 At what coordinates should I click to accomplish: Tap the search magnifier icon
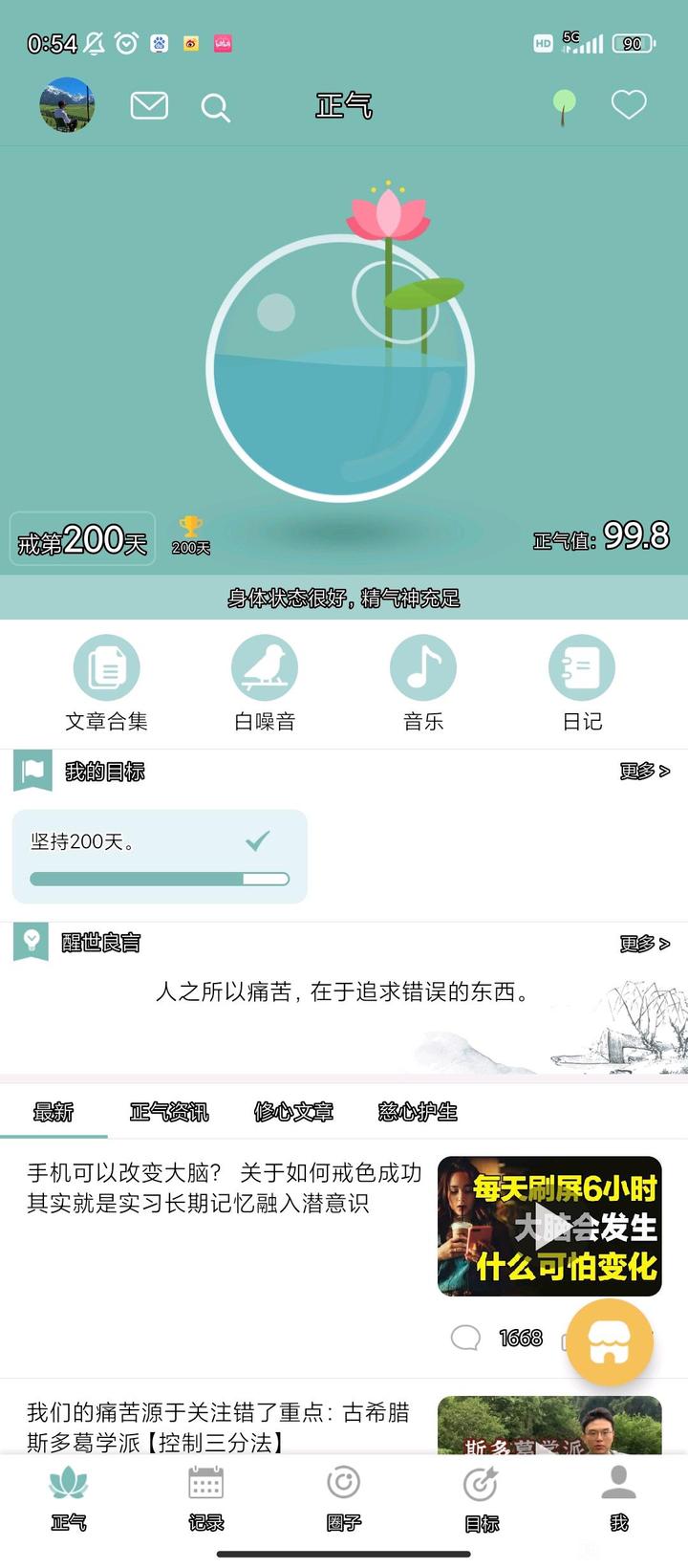point(215,107)
